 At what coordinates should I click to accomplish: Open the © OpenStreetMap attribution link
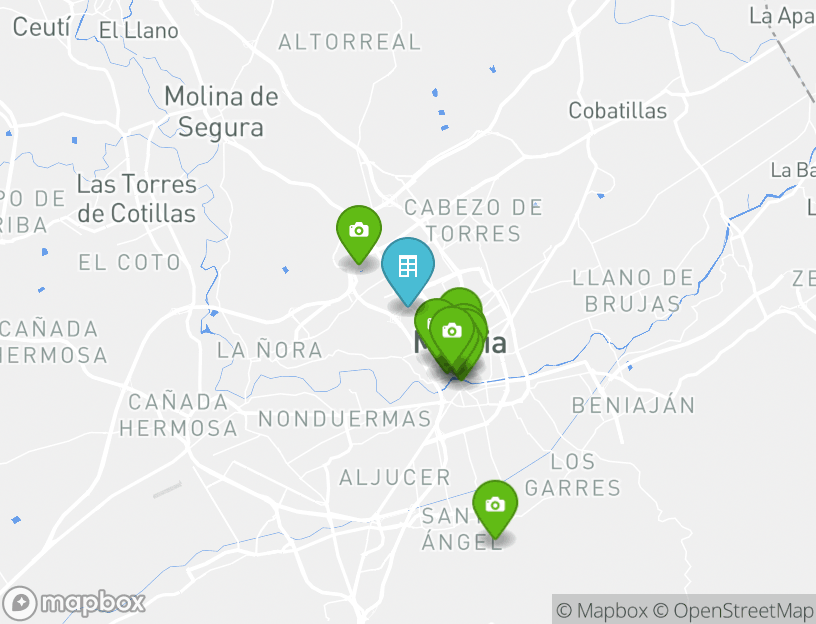(x=733, y=610)
